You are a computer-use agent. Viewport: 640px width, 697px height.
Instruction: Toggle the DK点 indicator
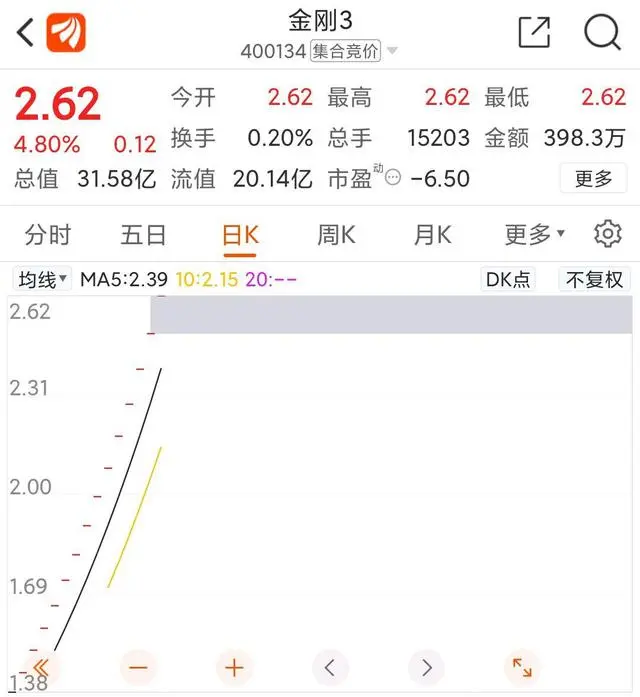[x=508, y=279]
